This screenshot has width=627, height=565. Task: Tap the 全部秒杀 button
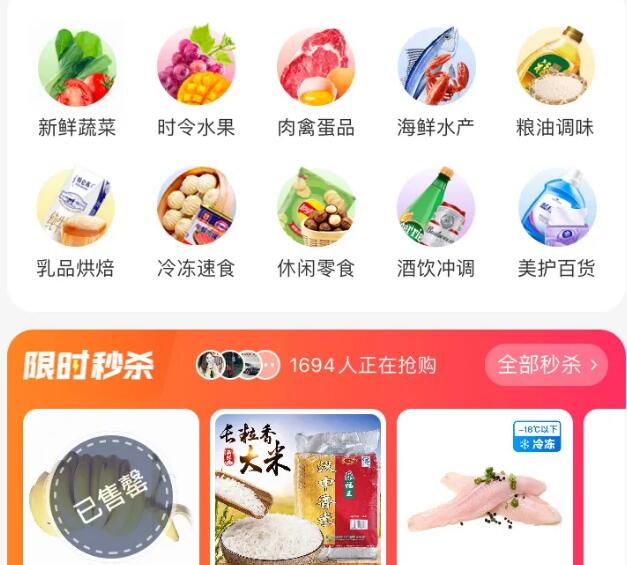(x=546, y=365)
